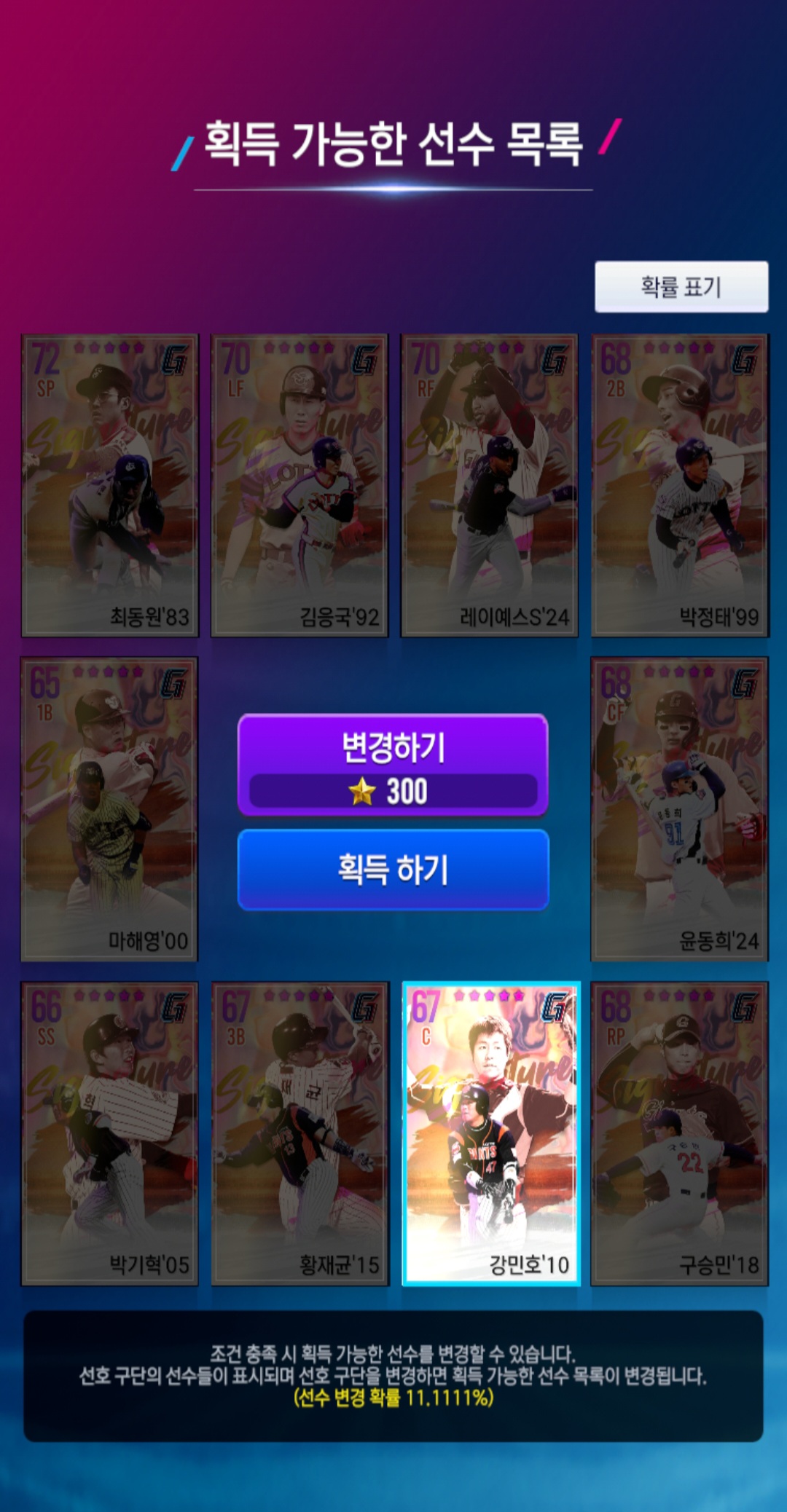The image size is (787, 1512).
Task: Open the 구승민'18 player card
Action: (x=679, y=1133)
